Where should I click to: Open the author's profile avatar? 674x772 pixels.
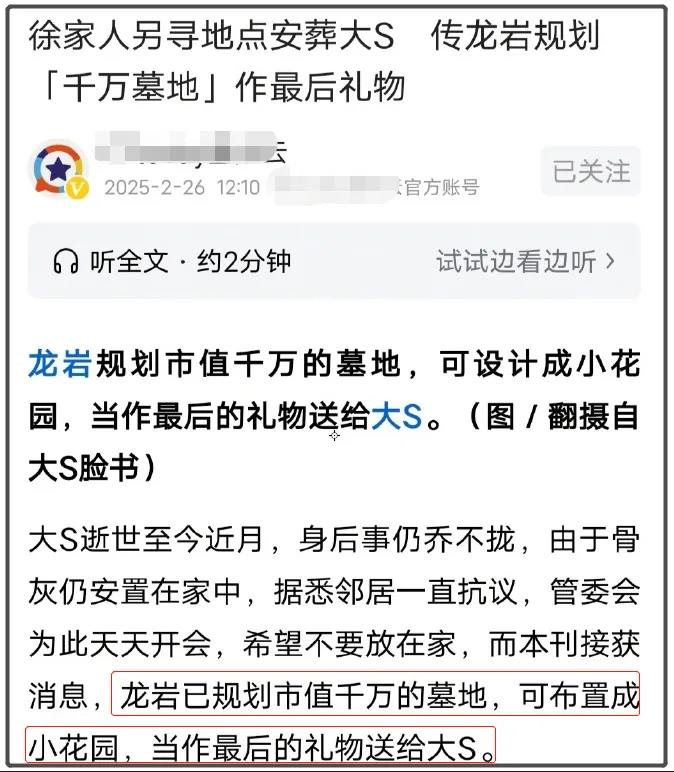click(x=59, y=171)
